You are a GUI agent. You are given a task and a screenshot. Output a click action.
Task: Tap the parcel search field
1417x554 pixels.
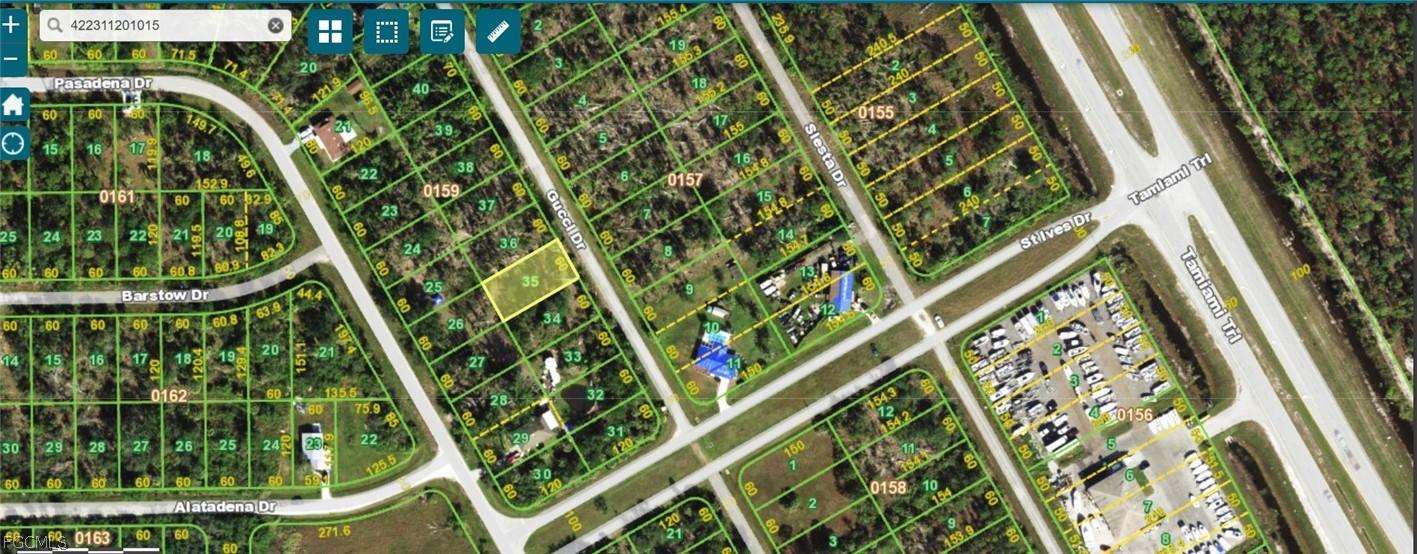[x=160, y=25]
